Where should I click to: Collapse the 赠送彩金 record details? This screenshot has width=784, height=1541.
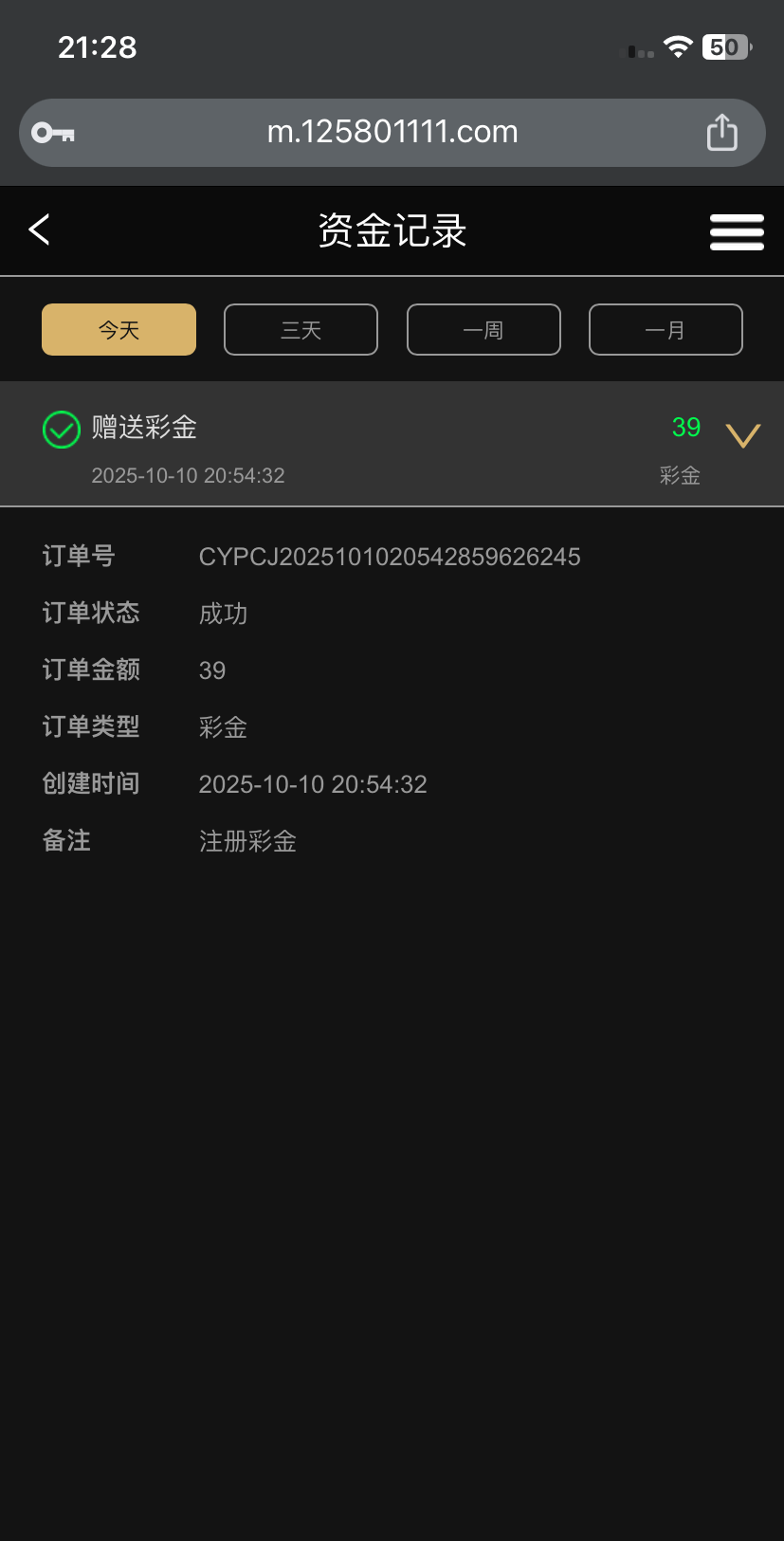click(742, 435)
